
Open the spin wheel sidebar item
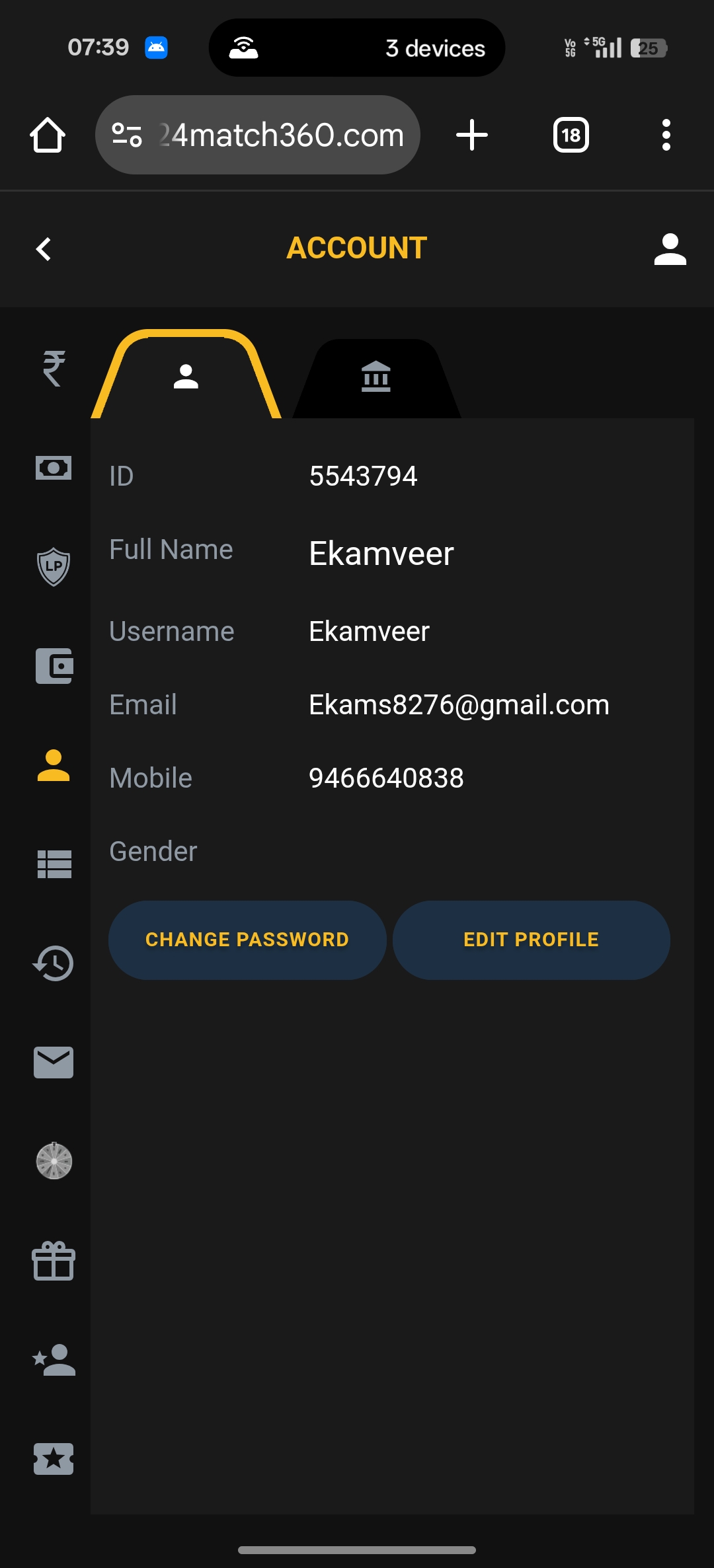point(54,1161)
